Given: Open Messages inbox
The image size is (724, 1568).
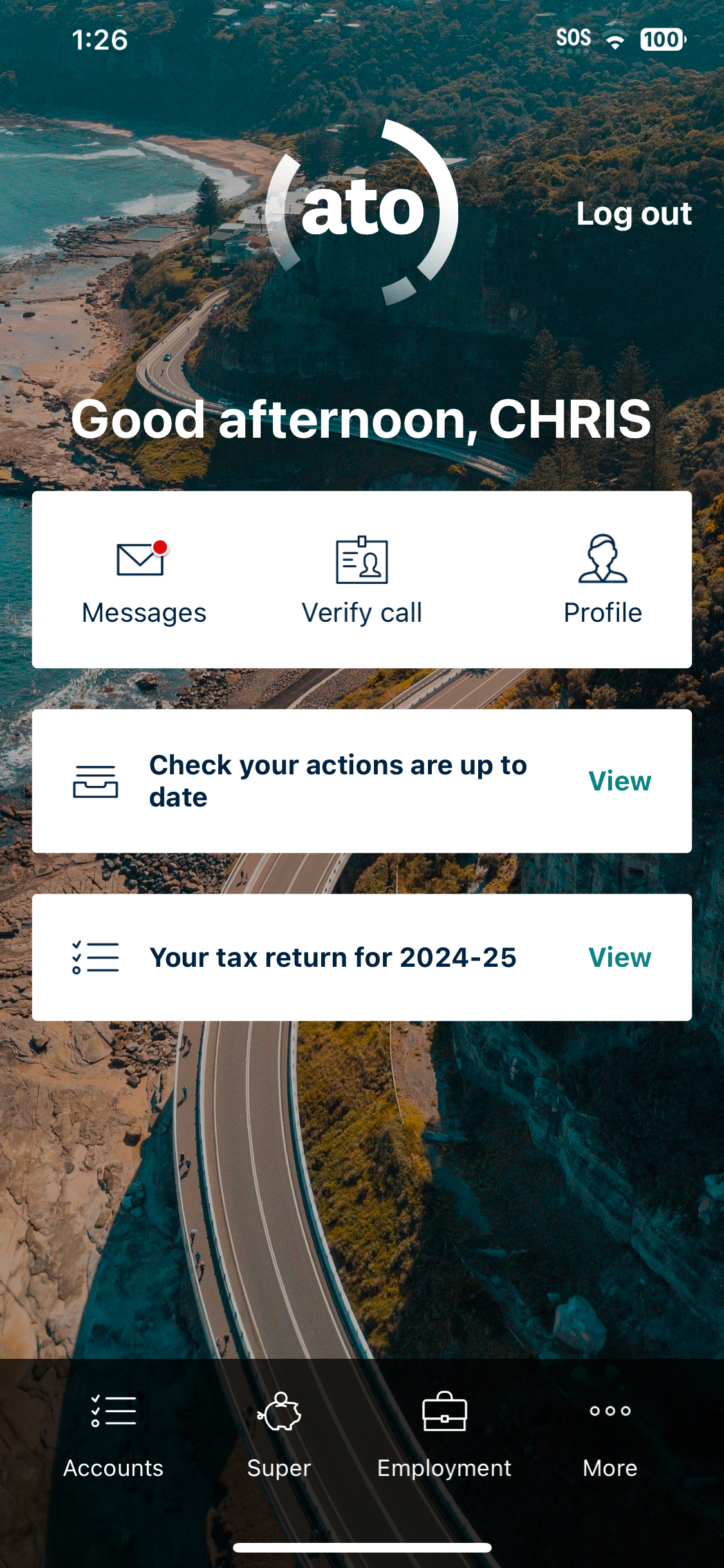Looking at the screenshot, I should point(144,579).
